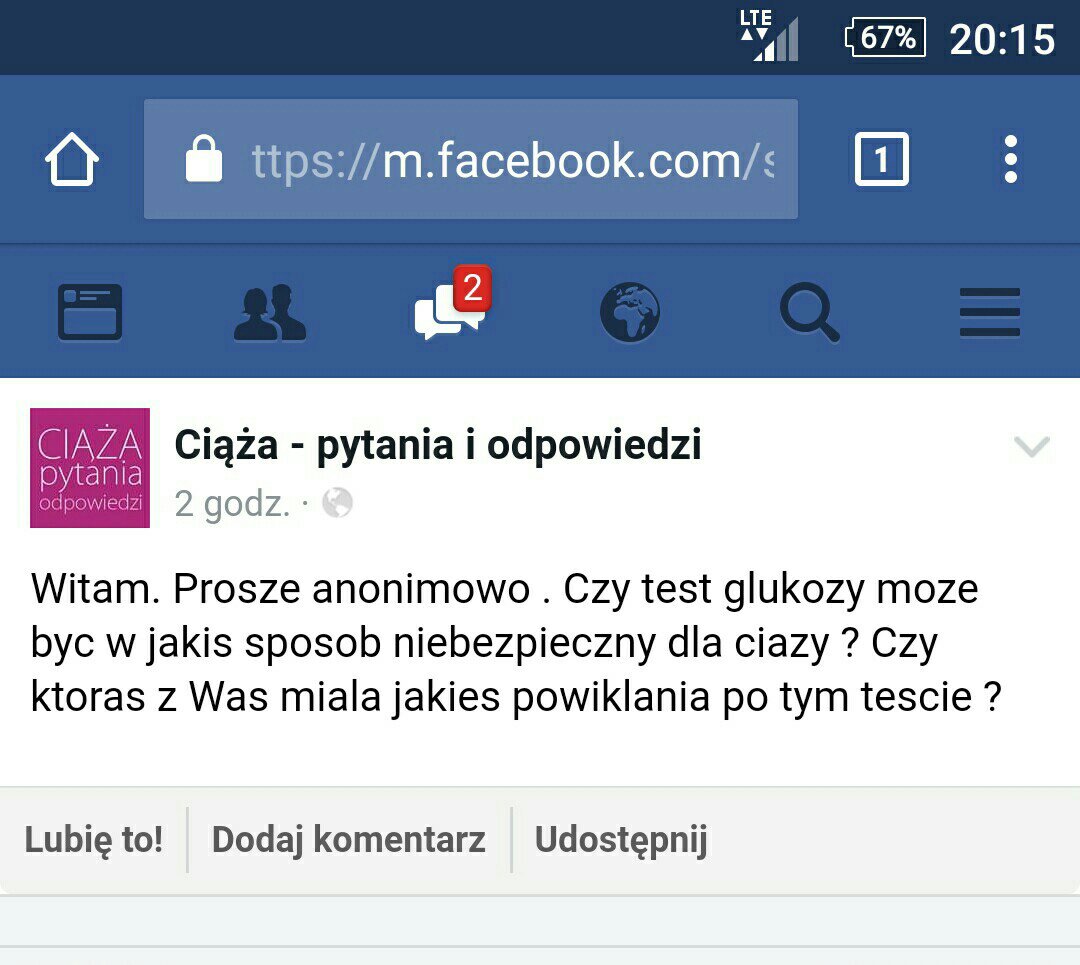Expand the post options chevron
1080x965 pixels.
(1031, 447)
